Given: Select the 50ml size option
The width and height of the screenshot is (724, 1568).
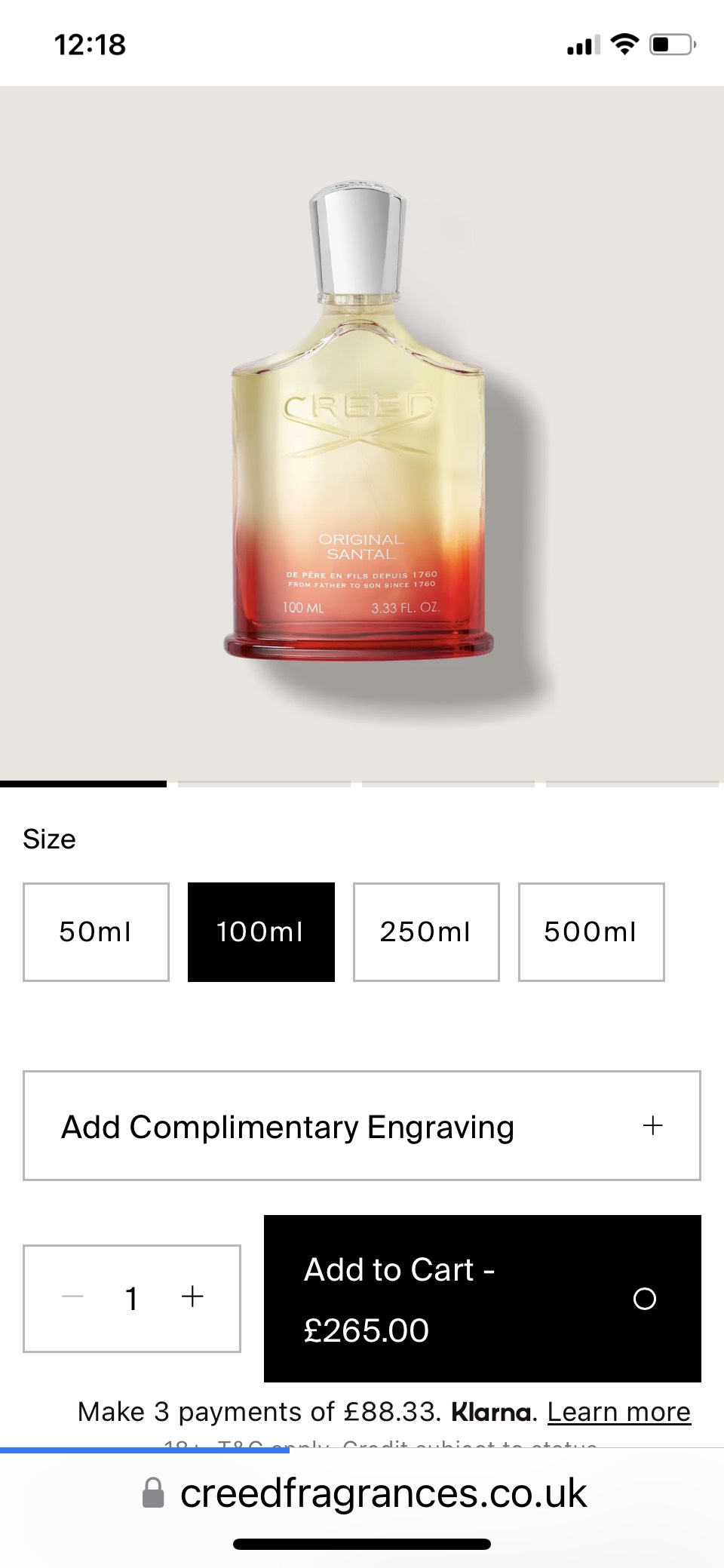Looking at the screenshot, I should click(96, 931).
